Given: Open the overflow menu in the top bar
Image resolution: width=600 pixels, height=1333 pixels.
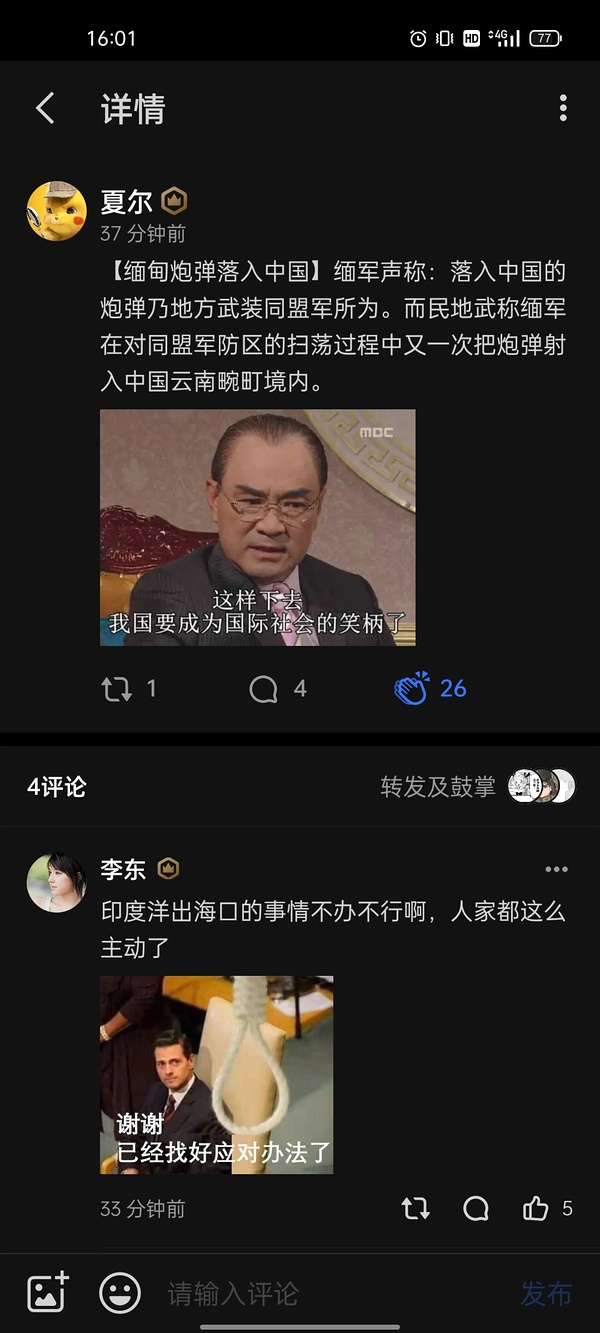Looking at the screenshot, I should tap(563, 108).
